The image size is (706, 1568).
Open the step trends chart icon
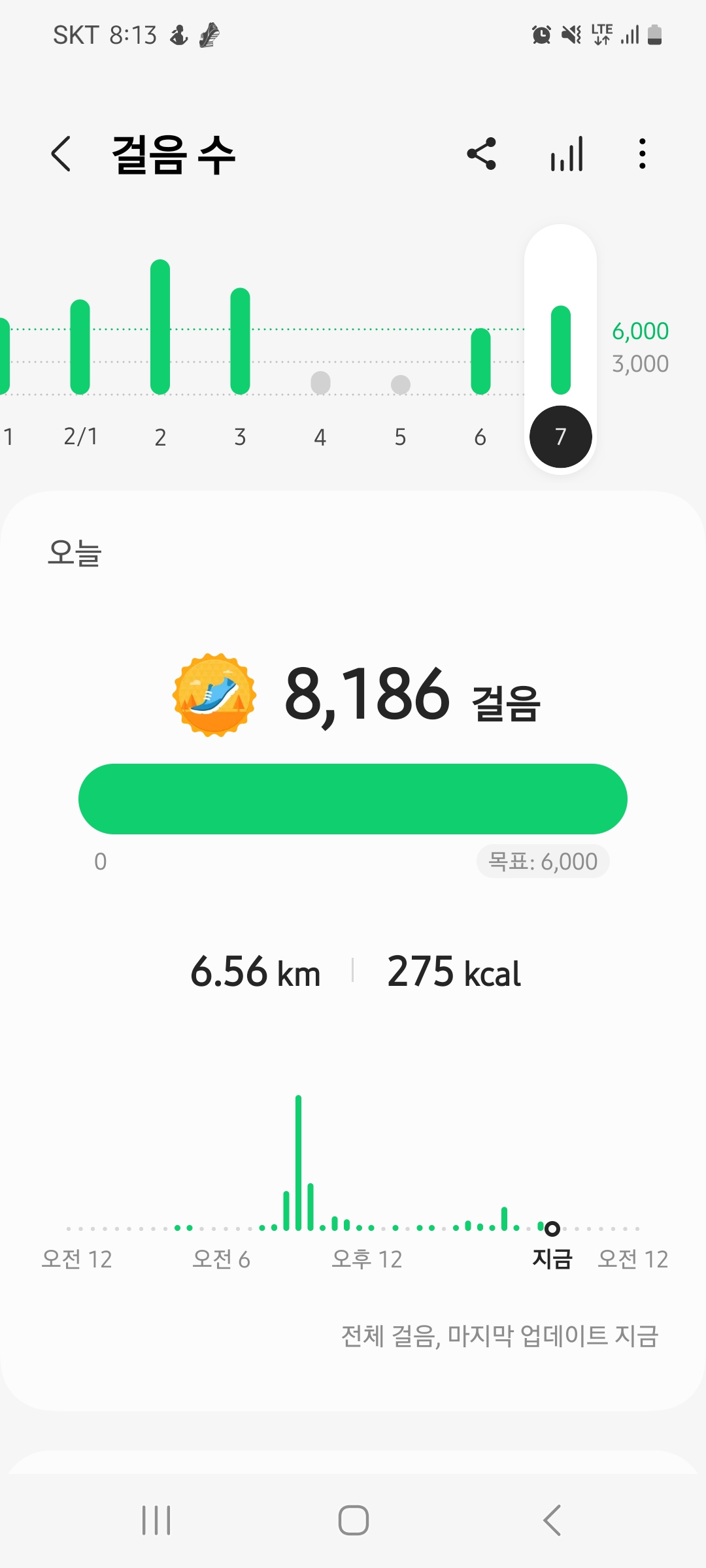tap(567, 154)
